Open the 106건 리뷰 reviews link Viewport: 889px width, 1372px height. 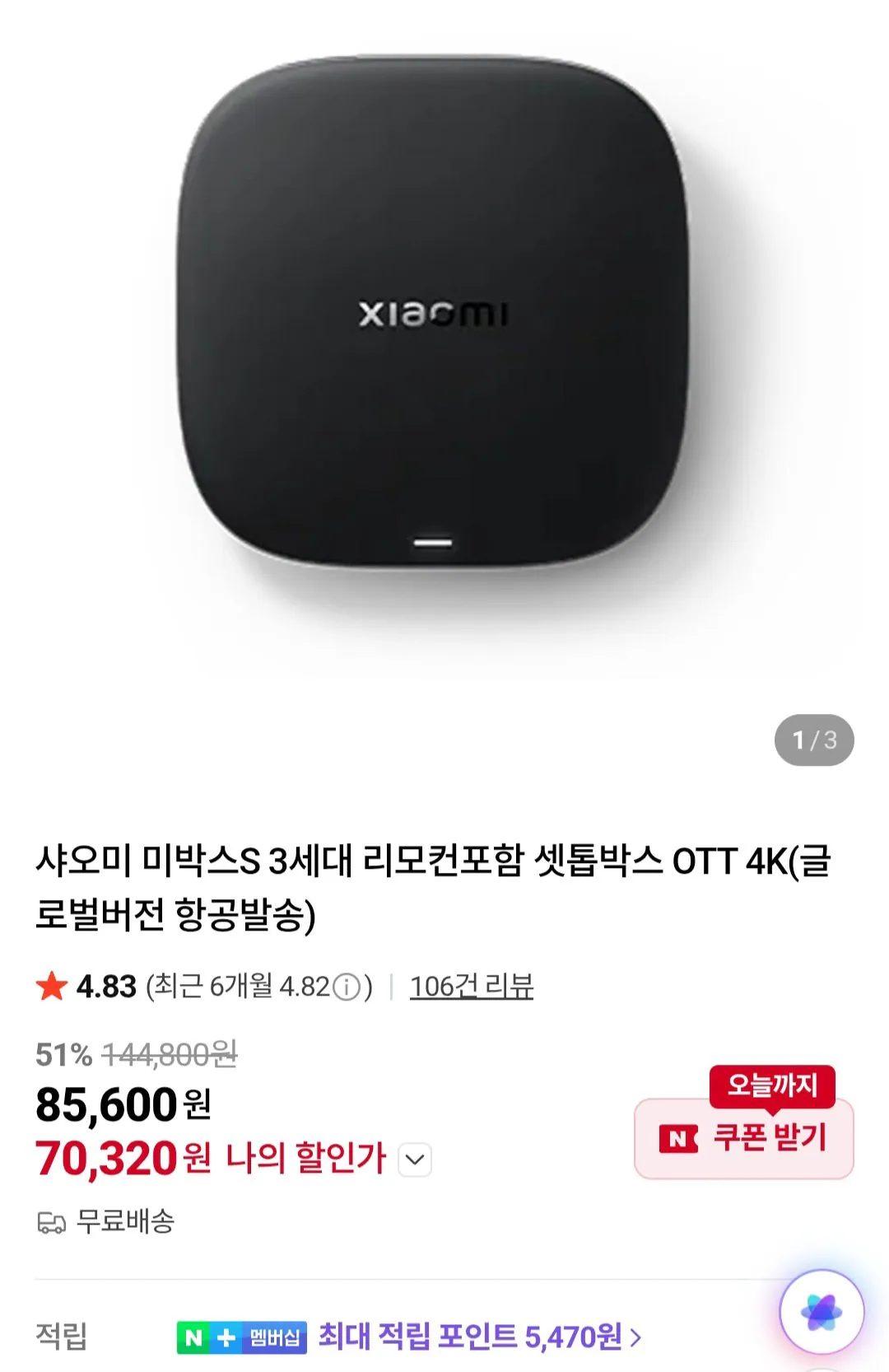pyautogui.click(x=472, y=983)
